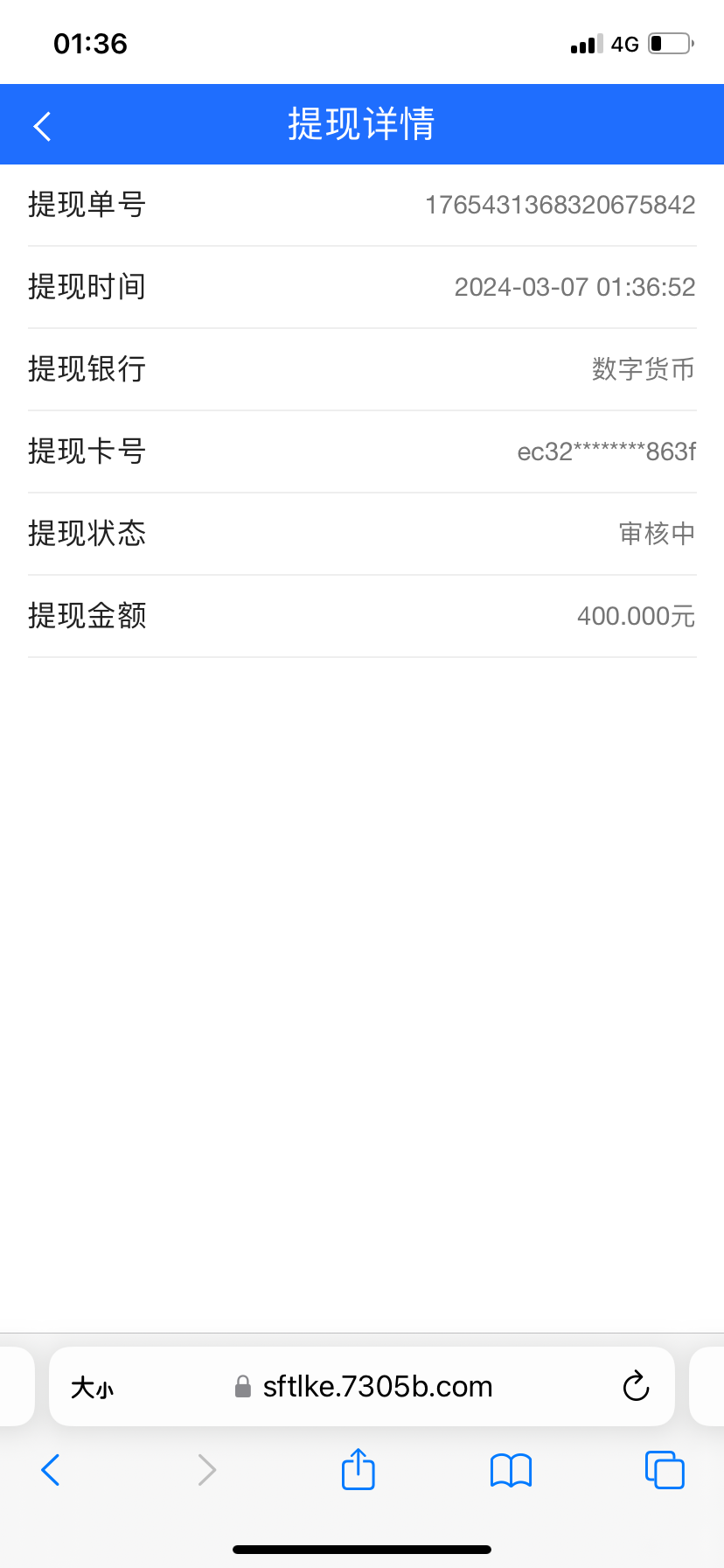Tap the URL sftlke.7305b.com in the address bar

tap(378, 1386)
